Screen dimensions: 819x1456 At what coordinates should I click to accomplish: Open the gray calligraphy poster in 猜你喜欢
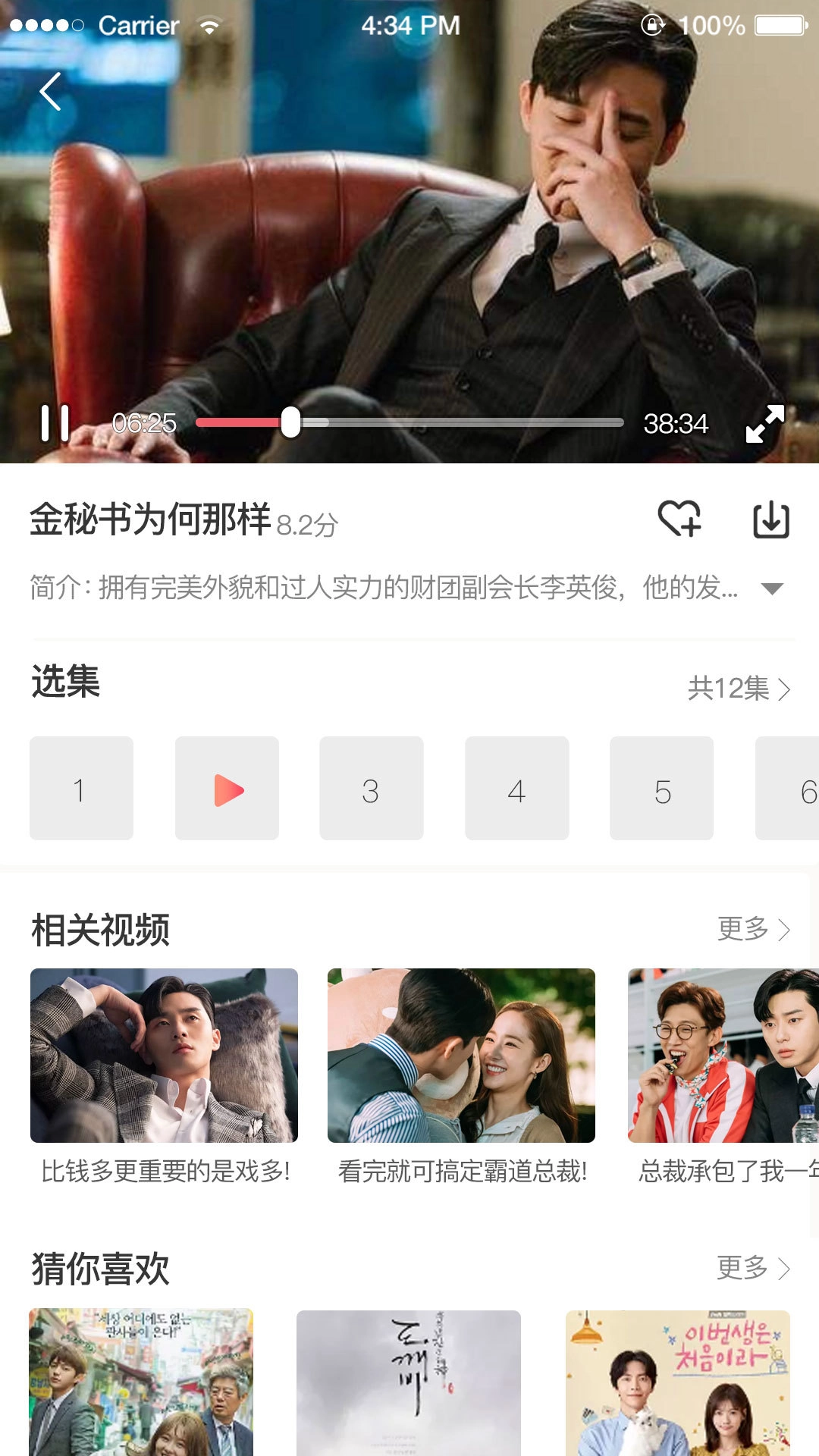(x=408, y=1382)
